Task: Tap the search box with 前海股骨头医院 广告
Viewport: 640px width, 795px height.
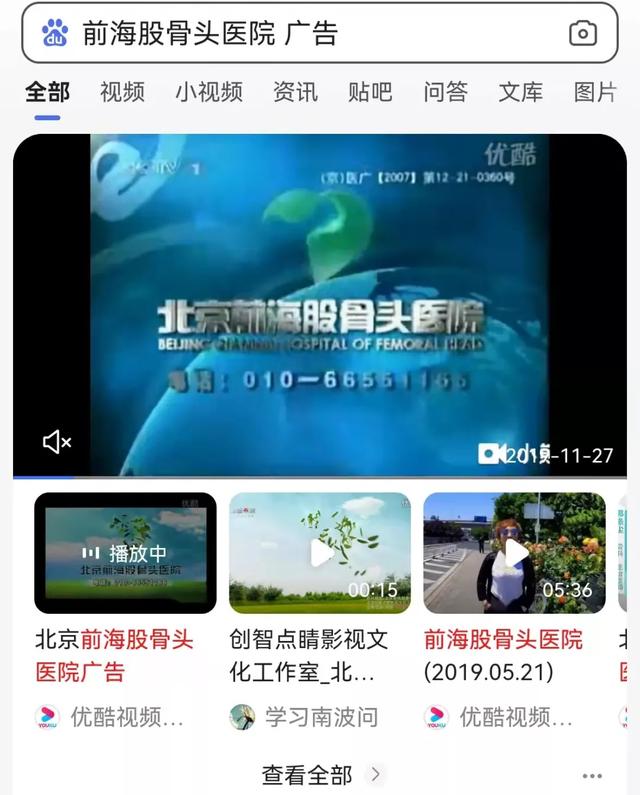Action: coord(300,33)
